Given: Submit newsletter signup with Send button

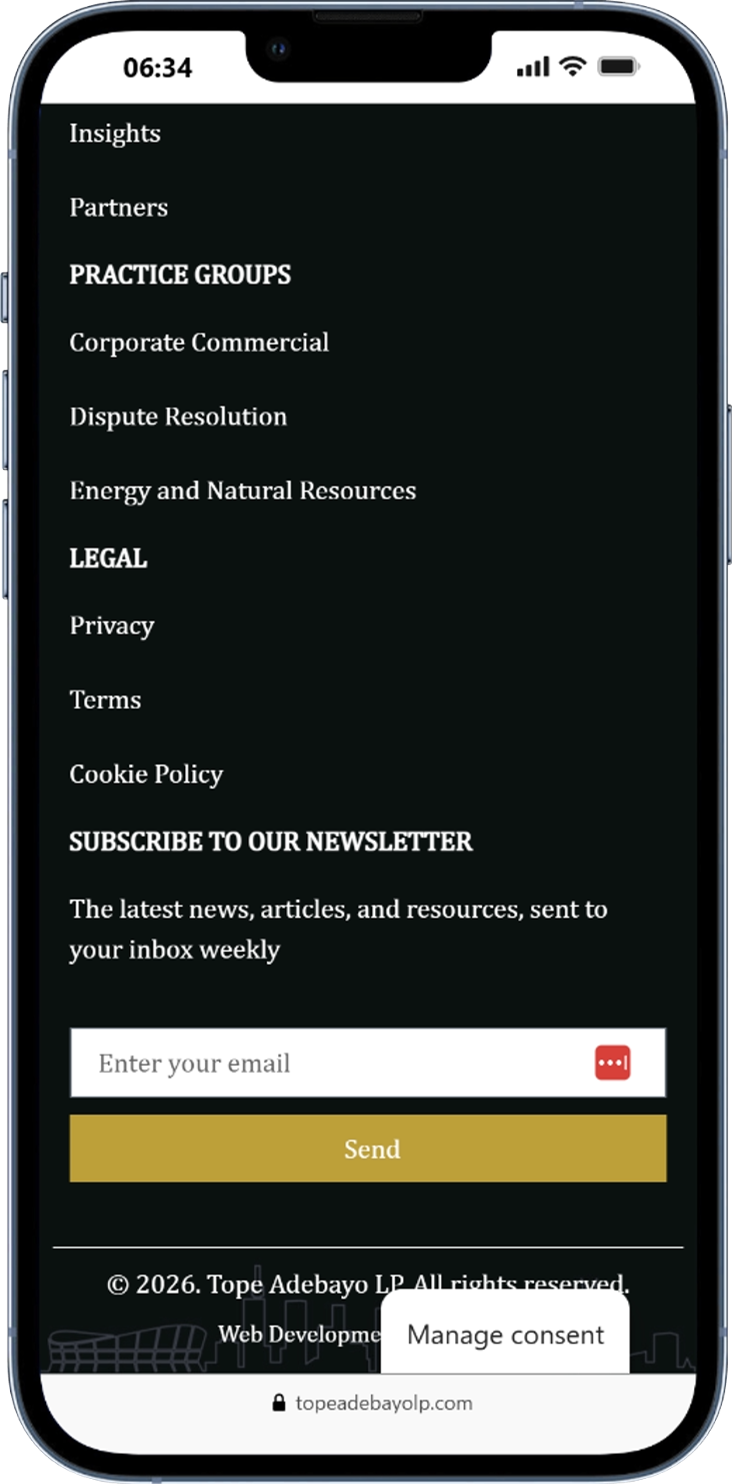Looking at the screenshot, I should tap(368, 1149).
